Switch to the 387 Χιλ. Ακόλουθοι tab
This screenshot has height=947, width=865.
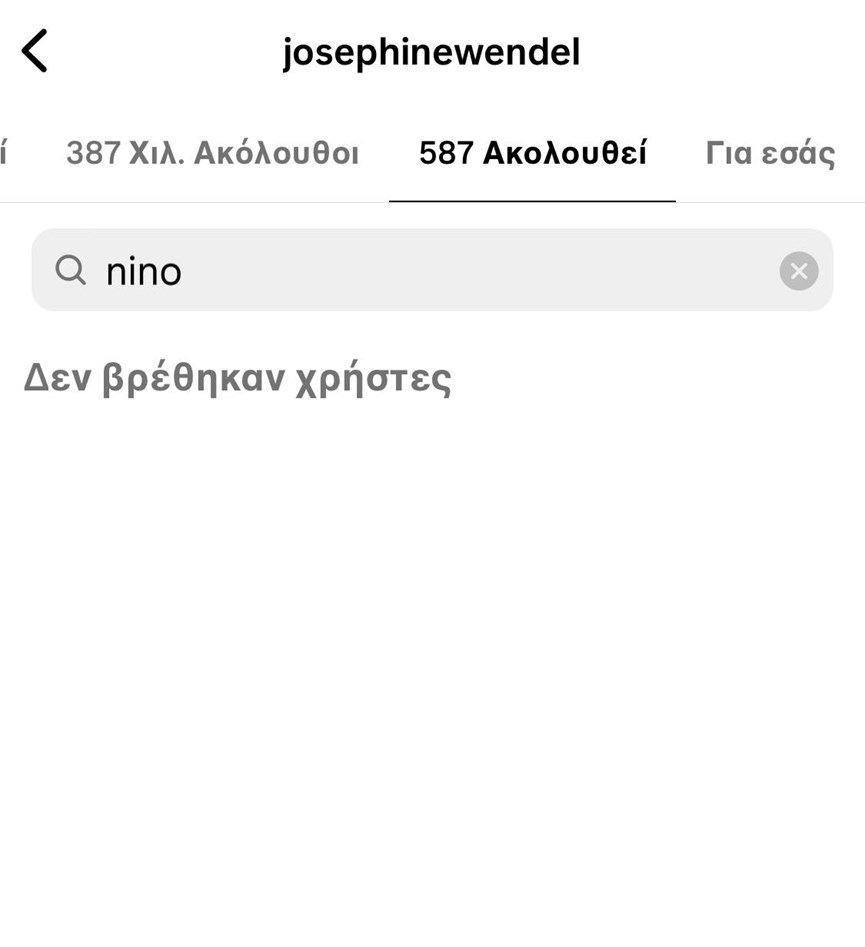pos(212,154)
